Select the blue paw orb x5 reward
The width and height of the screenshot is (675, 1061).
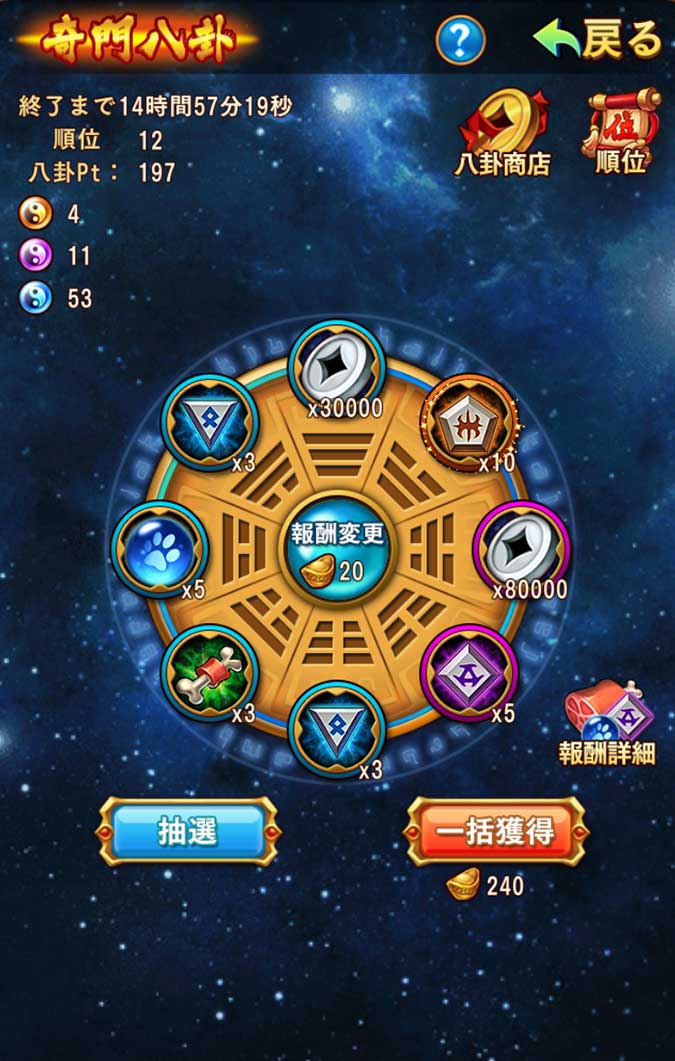pyautogui.click(x=158, y=548)
